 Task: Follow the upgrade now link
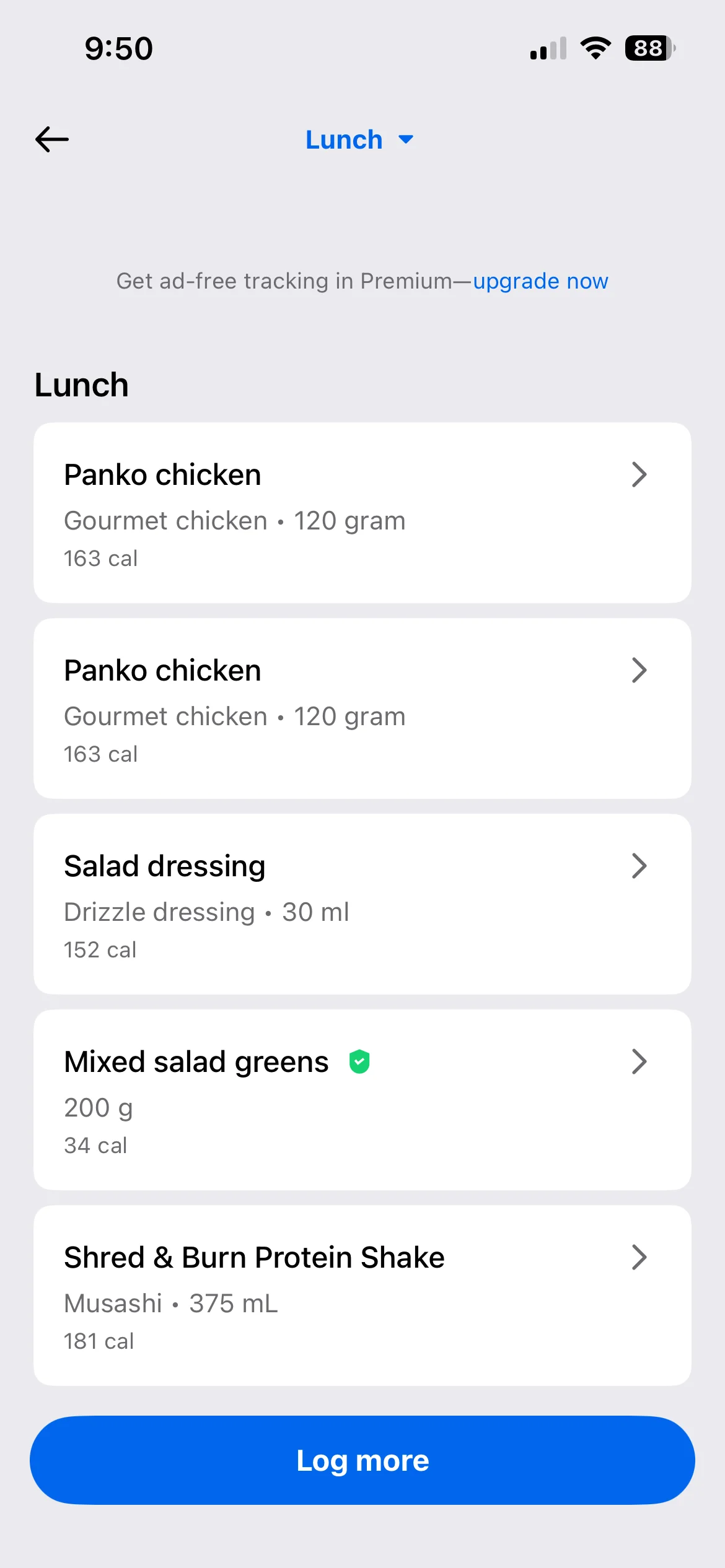(540, 281)
